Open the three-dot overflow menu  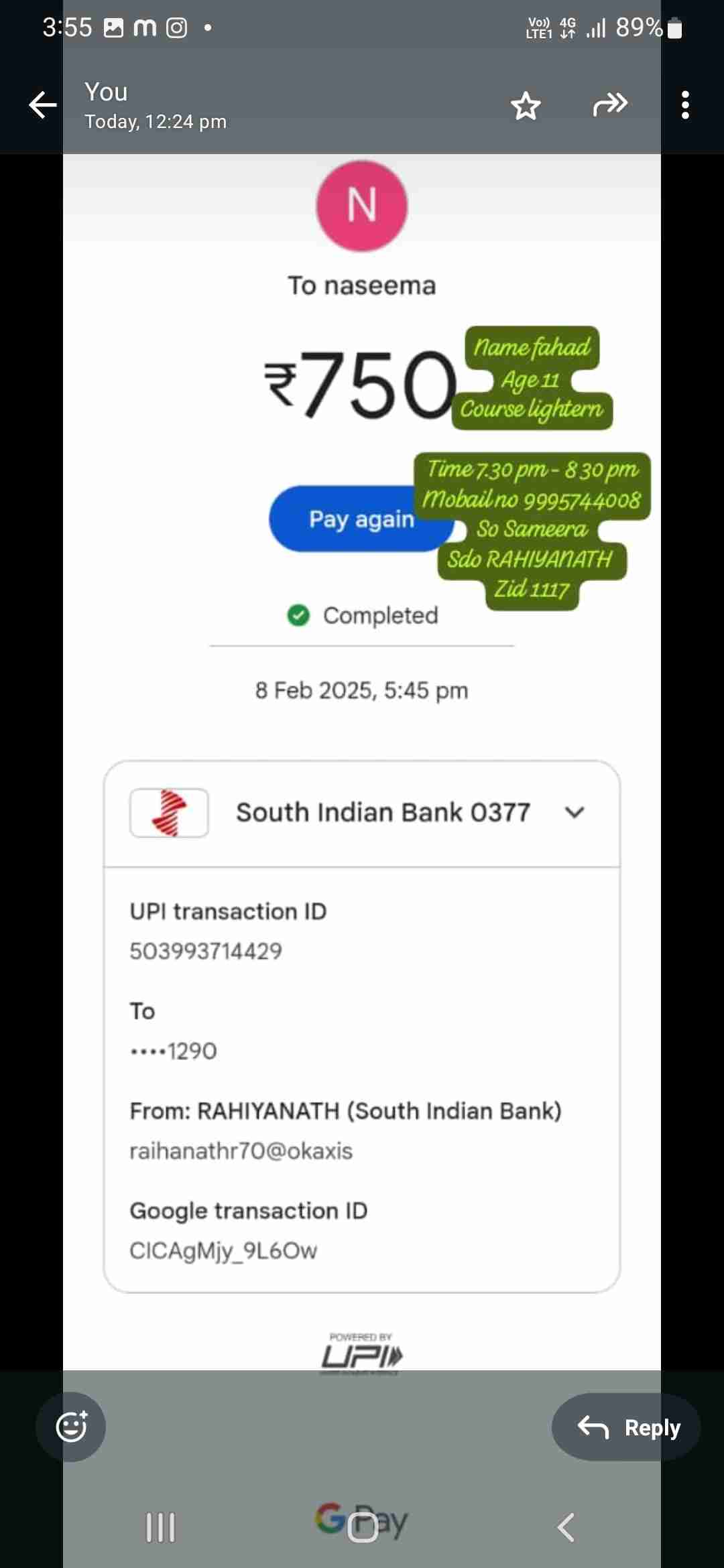(x=684, y=105)
